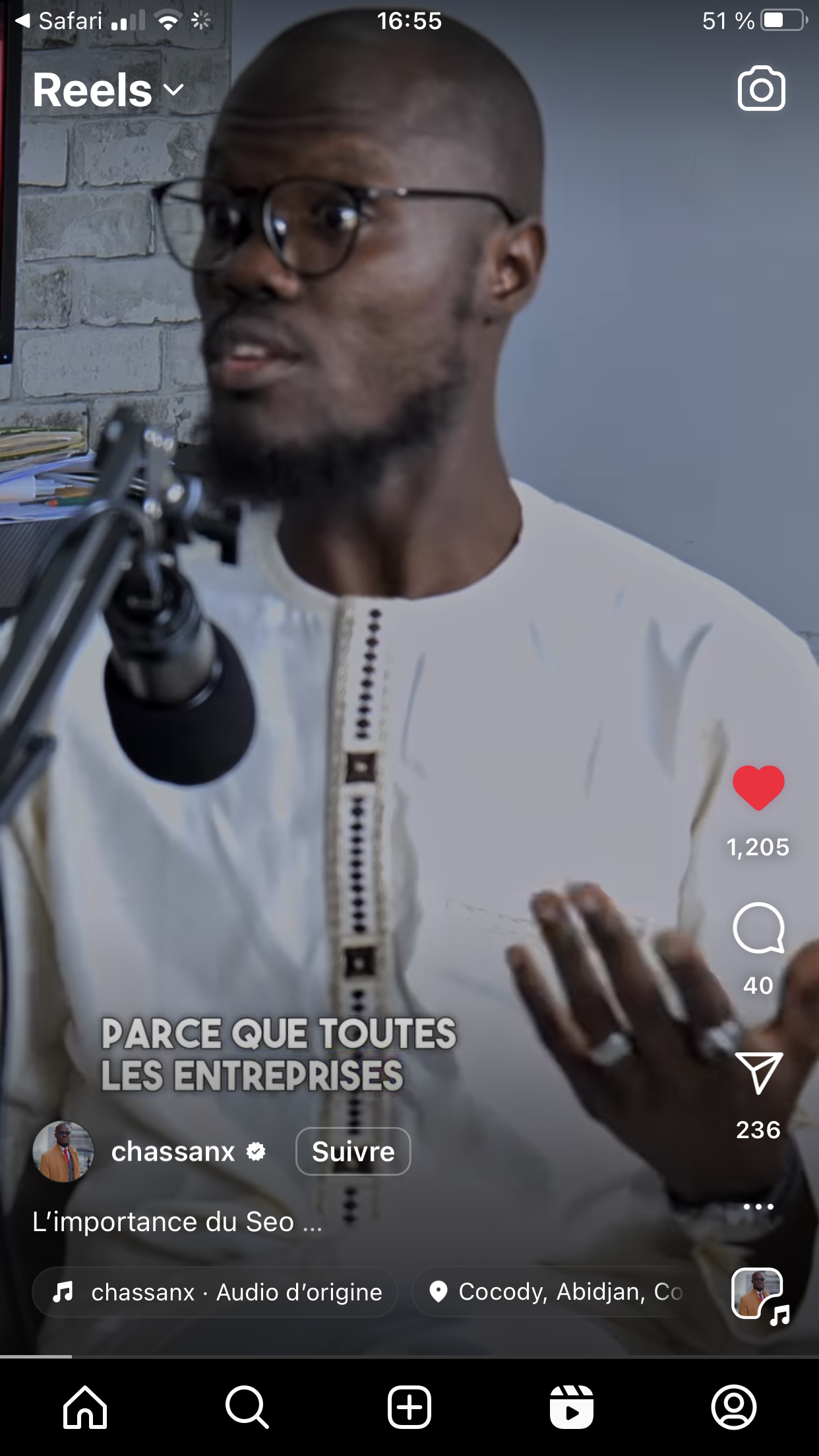Tap Suivre to follow chassanx
Viewport: 819px width, 1456px height.
pos(353,1151)
